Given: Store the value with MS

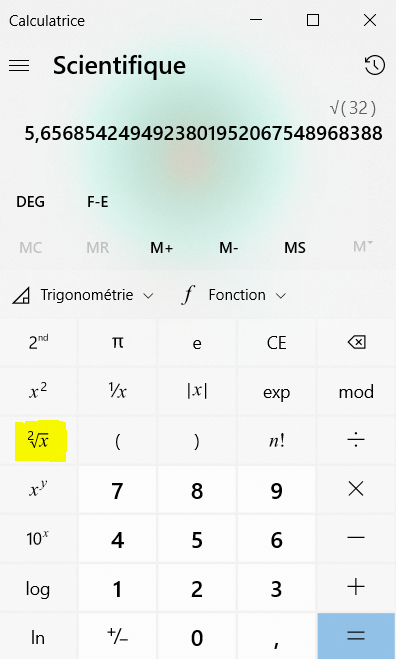Looking at the screenshot, I should click(295, 248).
